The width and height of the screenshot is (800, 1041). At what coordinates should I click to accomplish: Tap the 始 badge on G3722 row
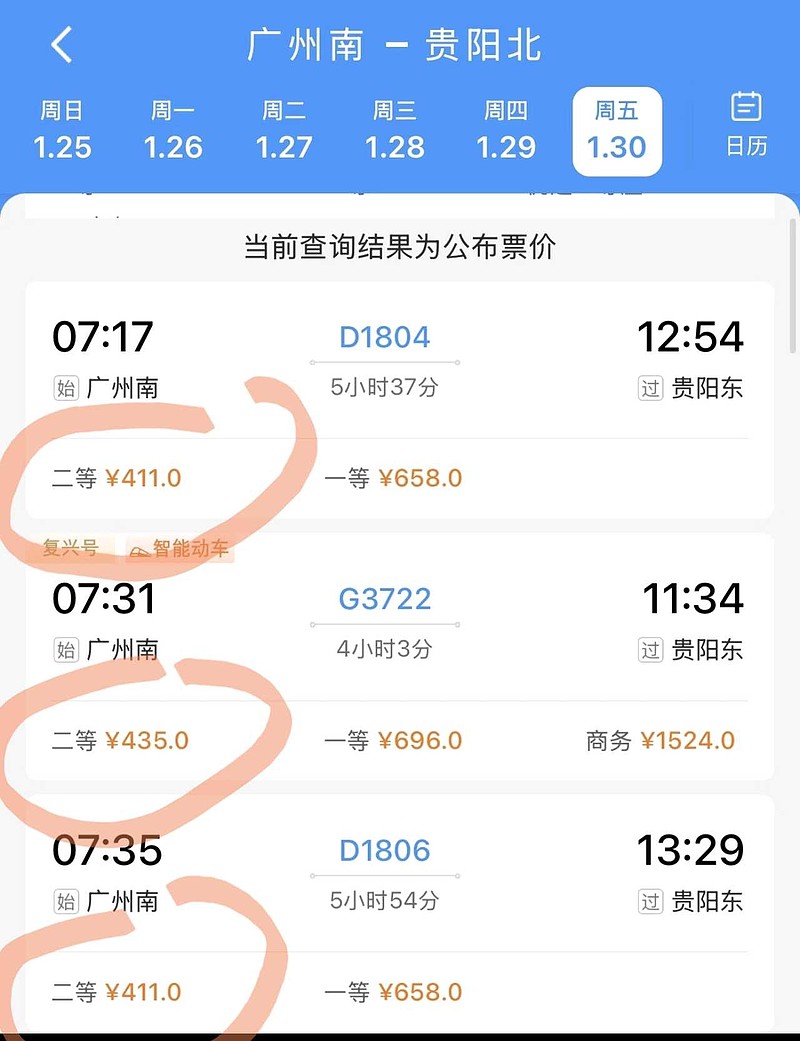tap(64, 650)
